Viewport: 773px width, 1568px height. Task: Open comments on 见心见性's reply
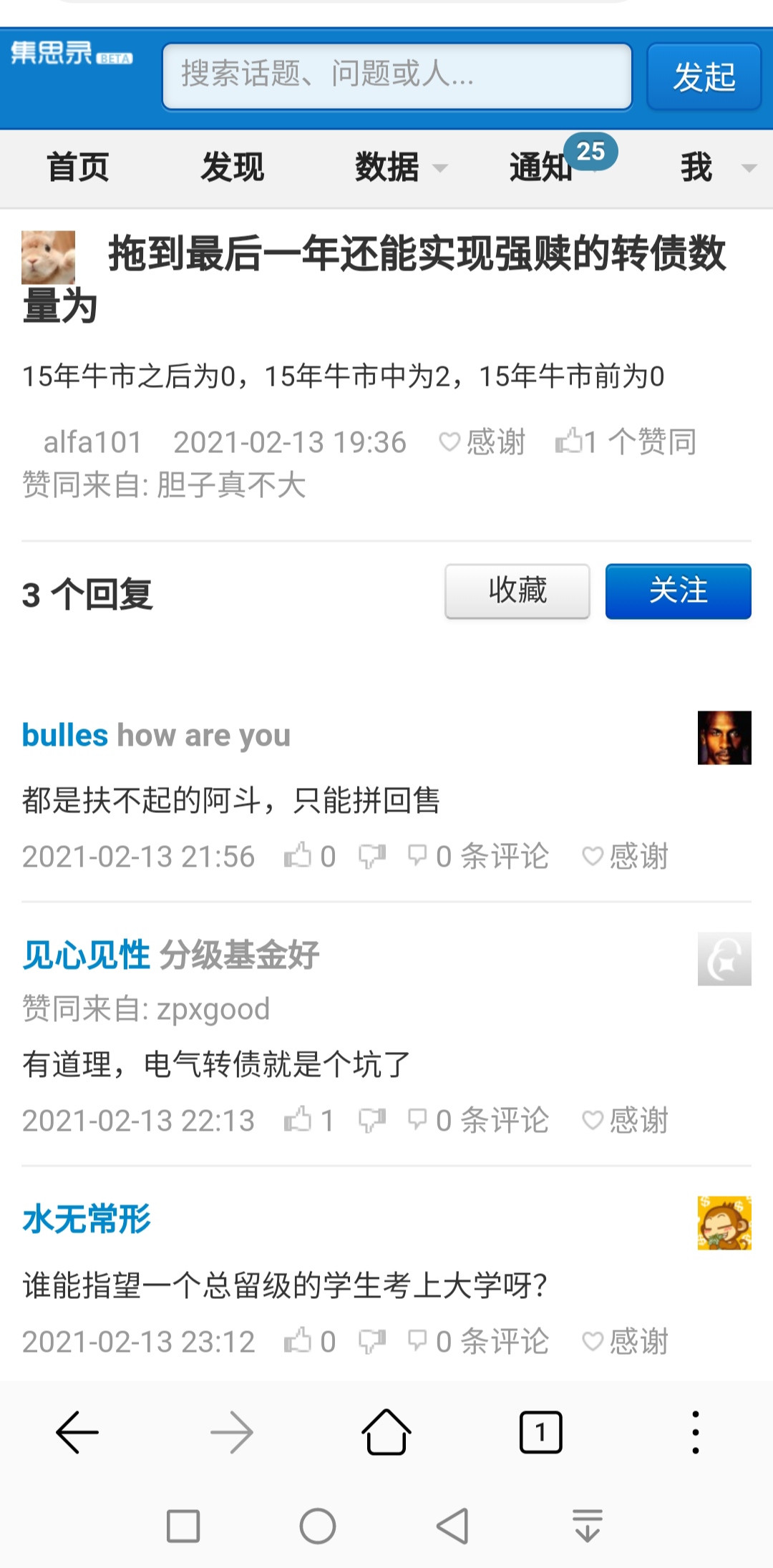pyautogui.click(x=478, y=1120)
